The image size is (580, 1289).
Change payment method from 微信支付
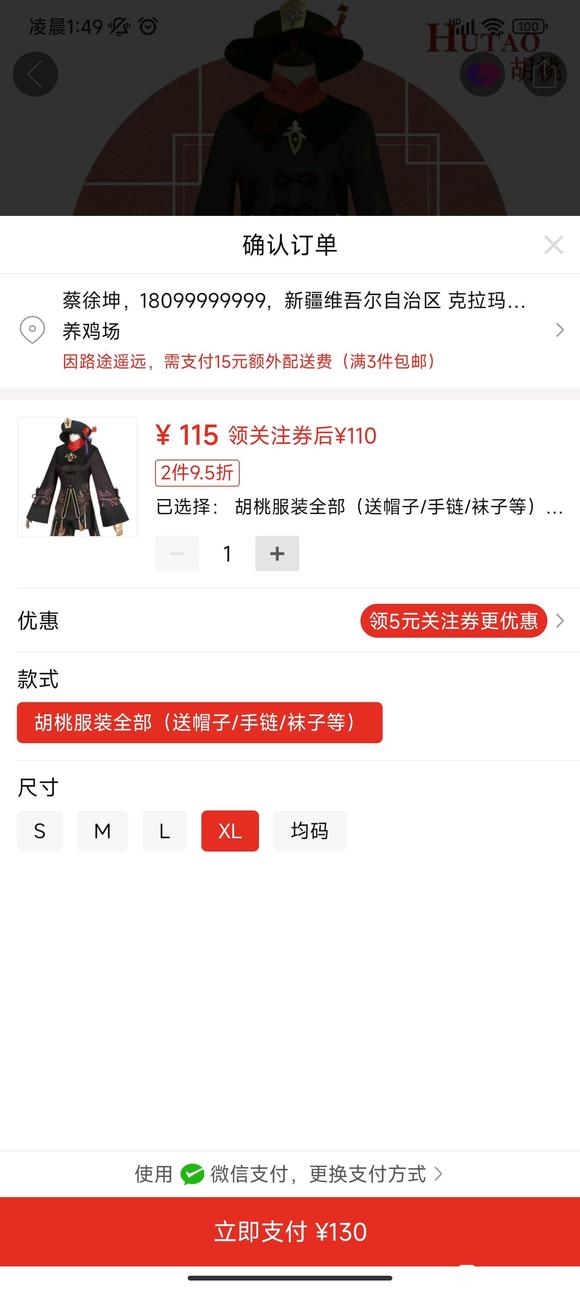(x=290, y=1174)
